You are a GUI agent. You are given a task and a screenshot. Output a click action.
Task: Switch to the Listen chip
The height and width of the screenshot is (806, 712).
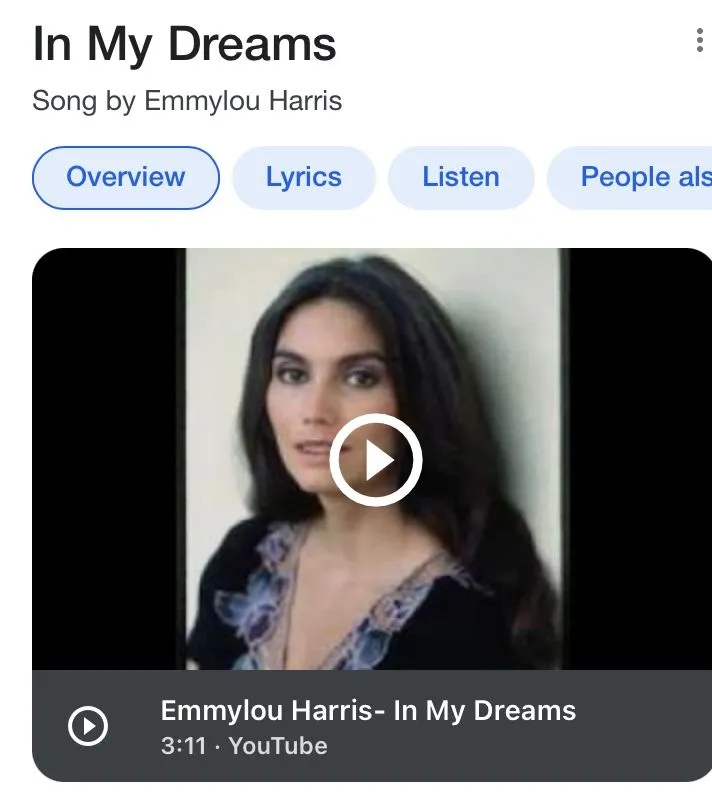(461, 178)
